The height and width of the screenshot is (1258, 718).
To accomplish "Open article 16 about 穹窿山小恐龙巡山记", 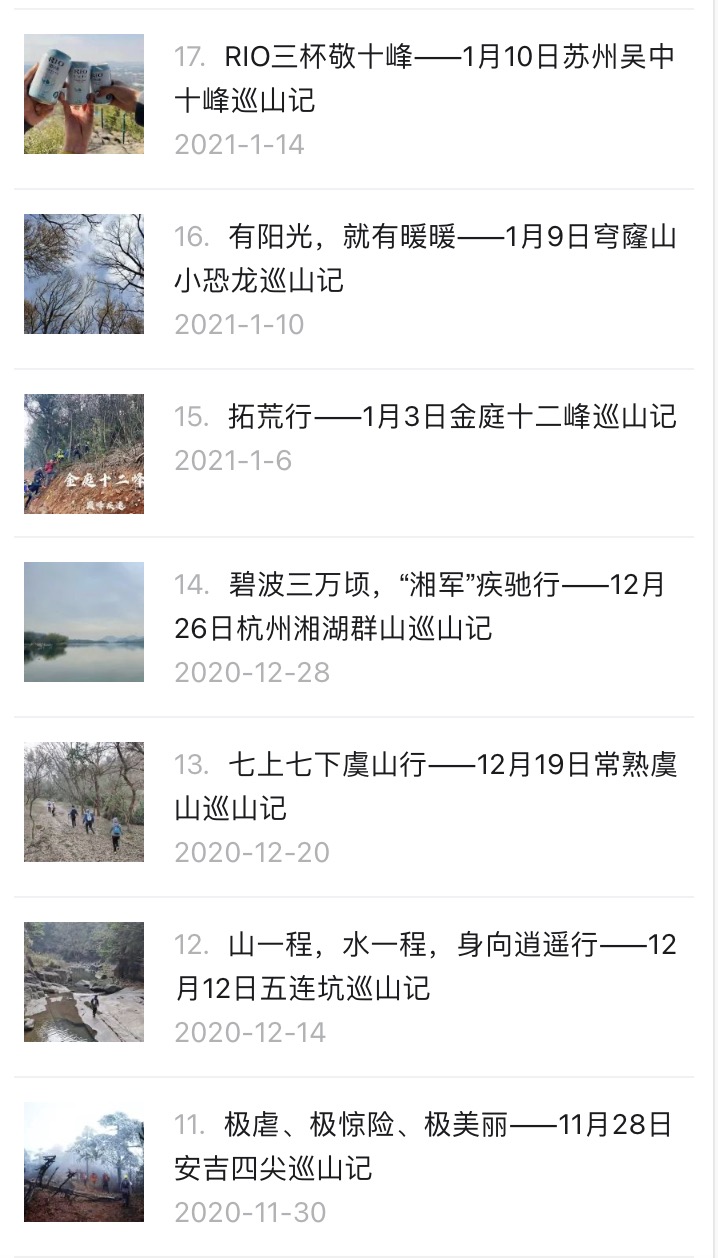I will coord(425,258).
